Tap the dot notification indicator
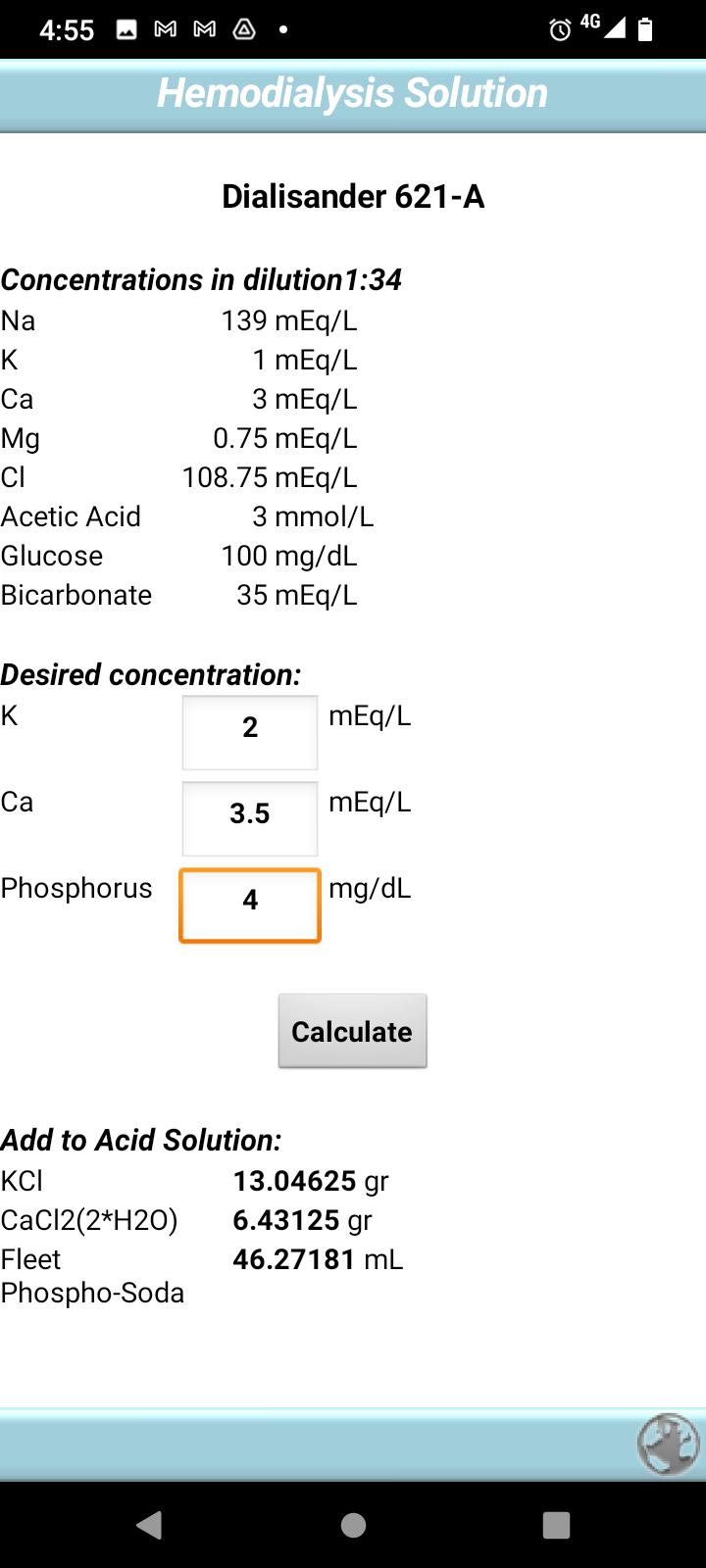The width and height of the screenshot is (706, 1568). (x=282, y=29)
